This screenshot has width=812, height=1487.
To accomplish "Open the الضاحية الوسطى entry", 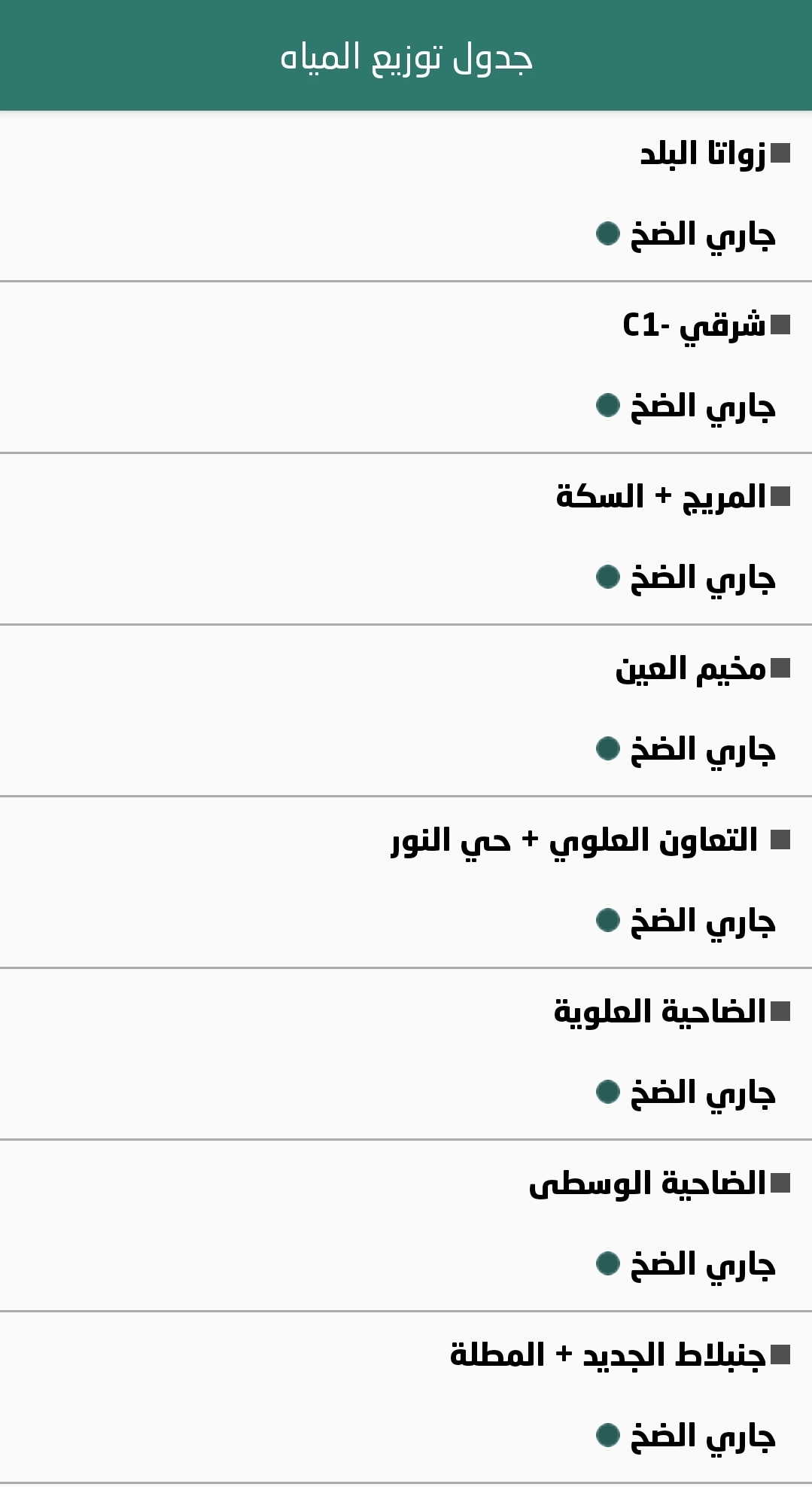I will pyautogui.click(x=647, y=1184).
